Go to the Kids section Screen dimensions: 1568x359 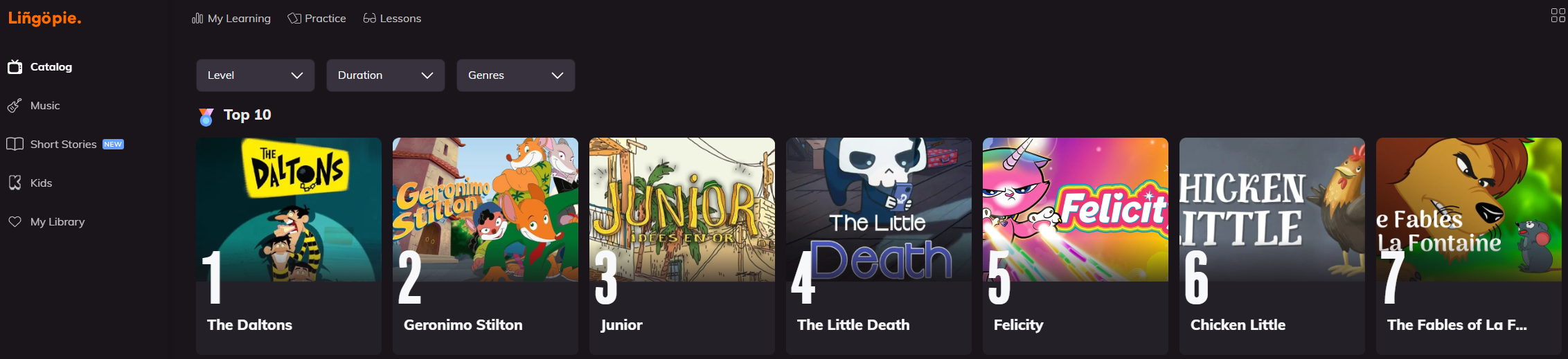click(x=41, y=183)
